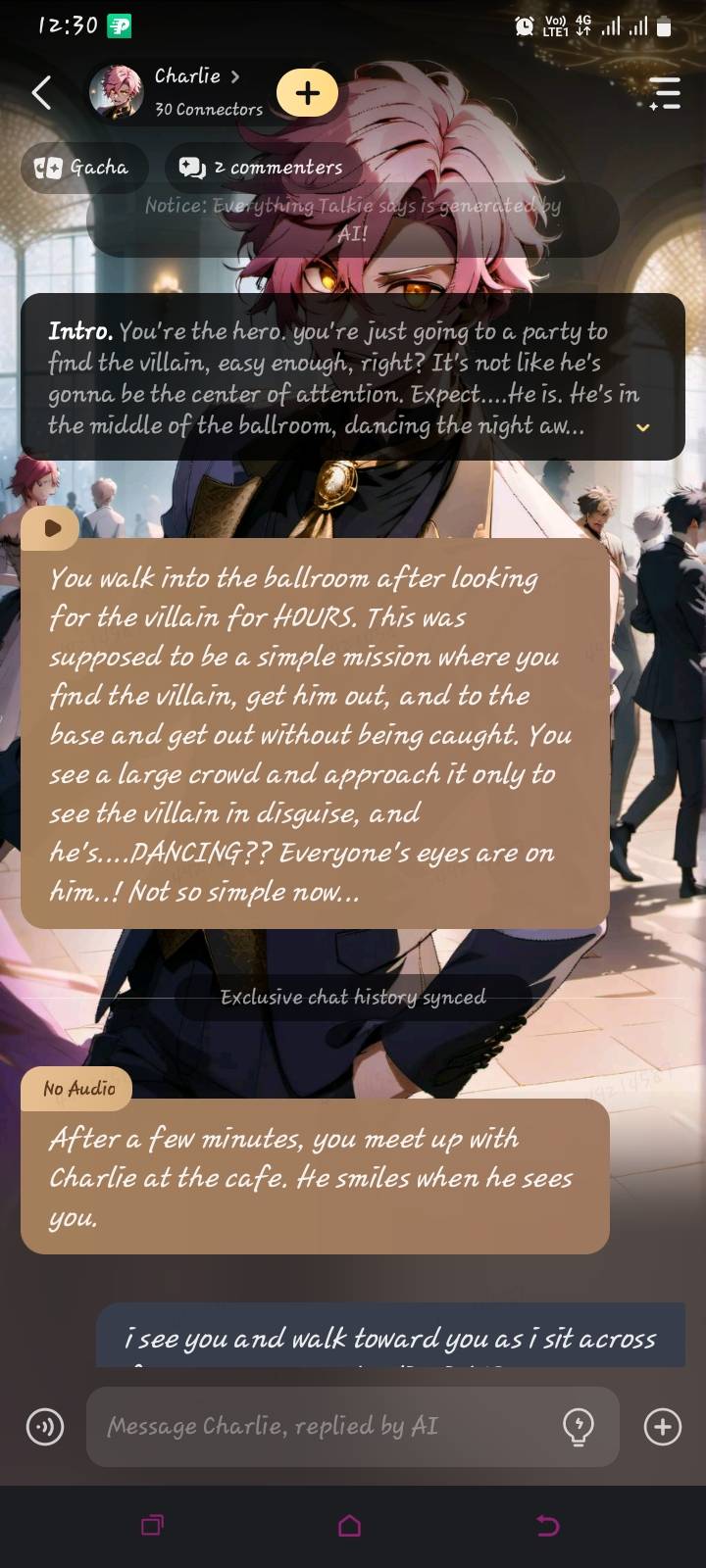Open more options using the bottom-right plus icon

tap(663, 1427)
